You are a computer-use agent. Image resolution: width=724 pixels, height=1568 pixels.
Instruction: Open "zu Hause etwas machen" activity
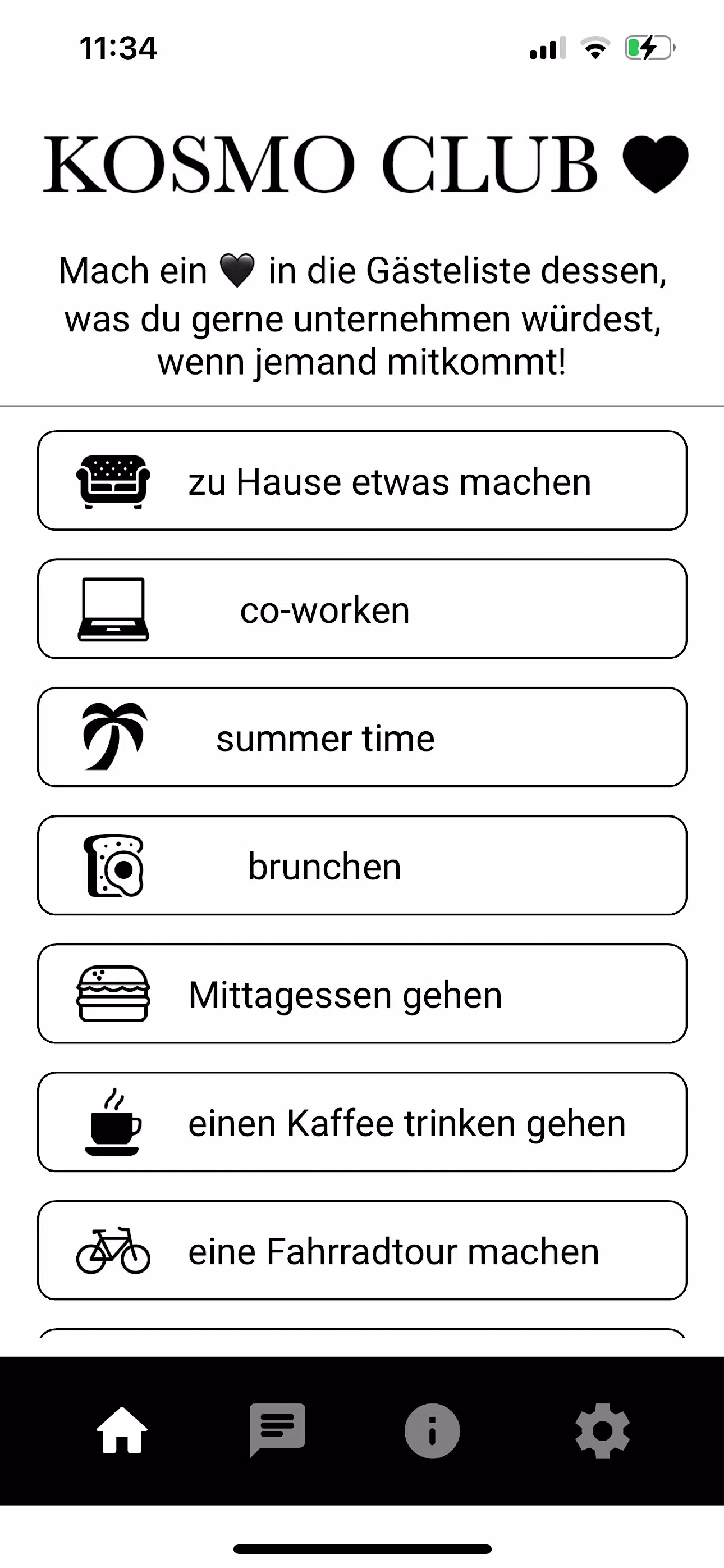point(362,481)
